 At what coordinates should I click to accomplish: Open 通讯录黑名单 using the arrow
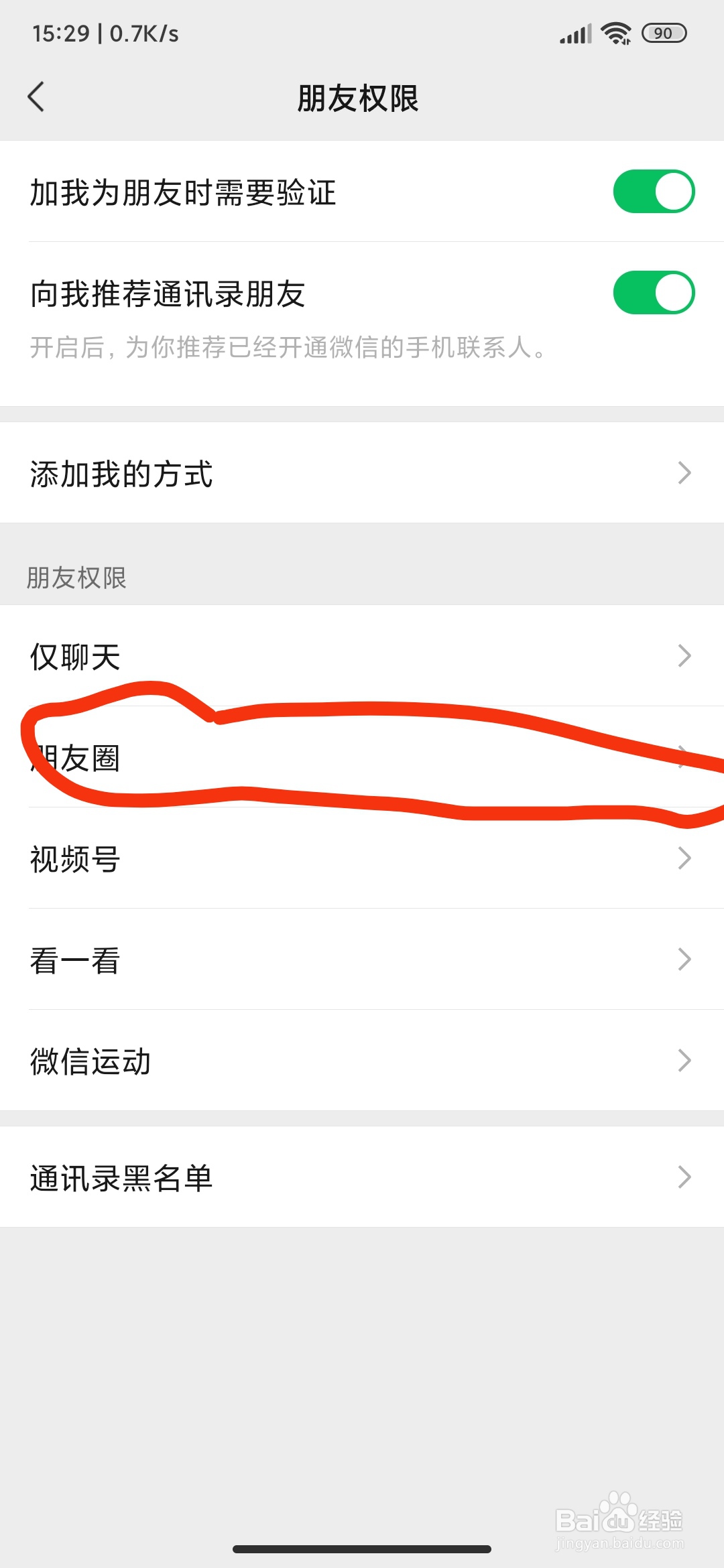[684, 1177]
